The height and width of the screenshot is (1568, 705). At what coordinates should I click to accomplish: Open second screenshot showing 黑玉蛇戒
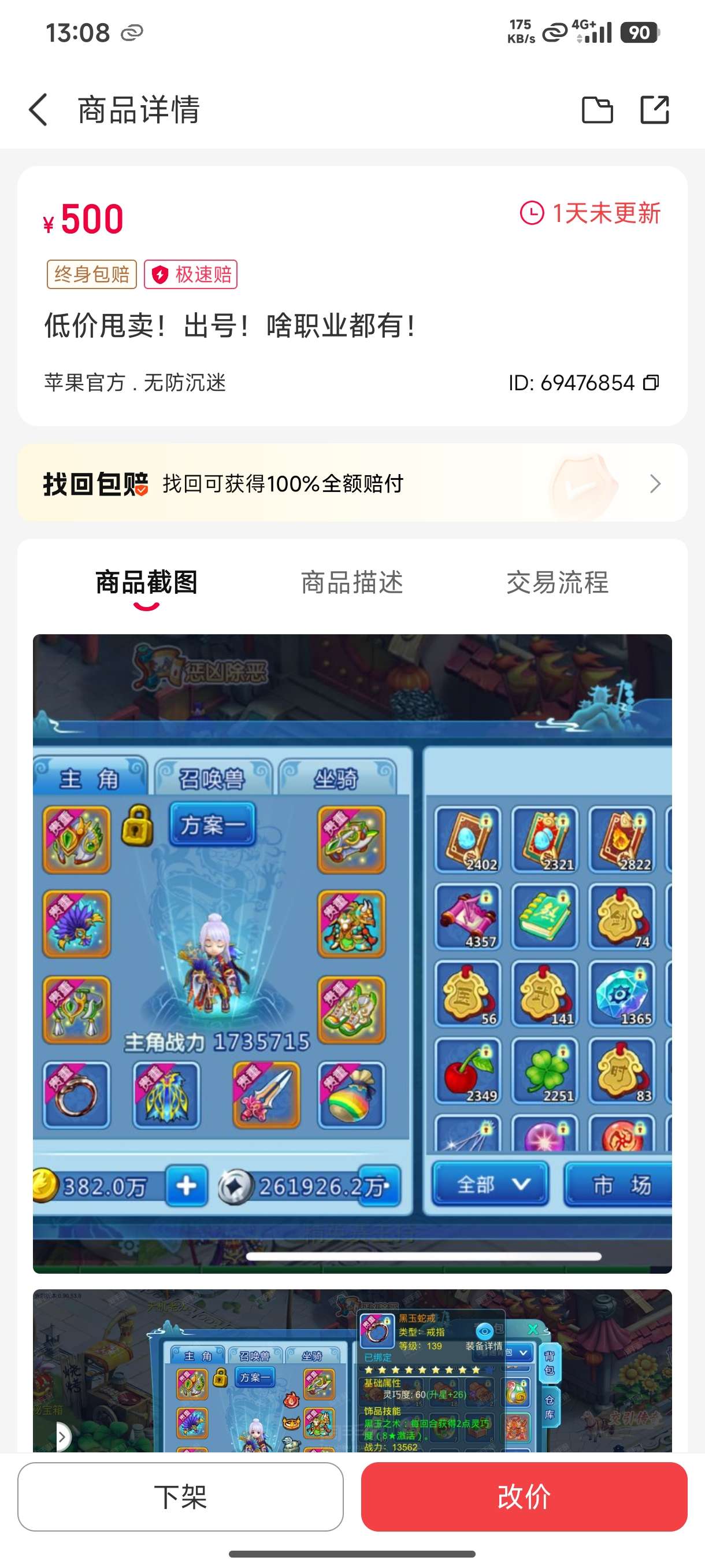[352, 1371]
